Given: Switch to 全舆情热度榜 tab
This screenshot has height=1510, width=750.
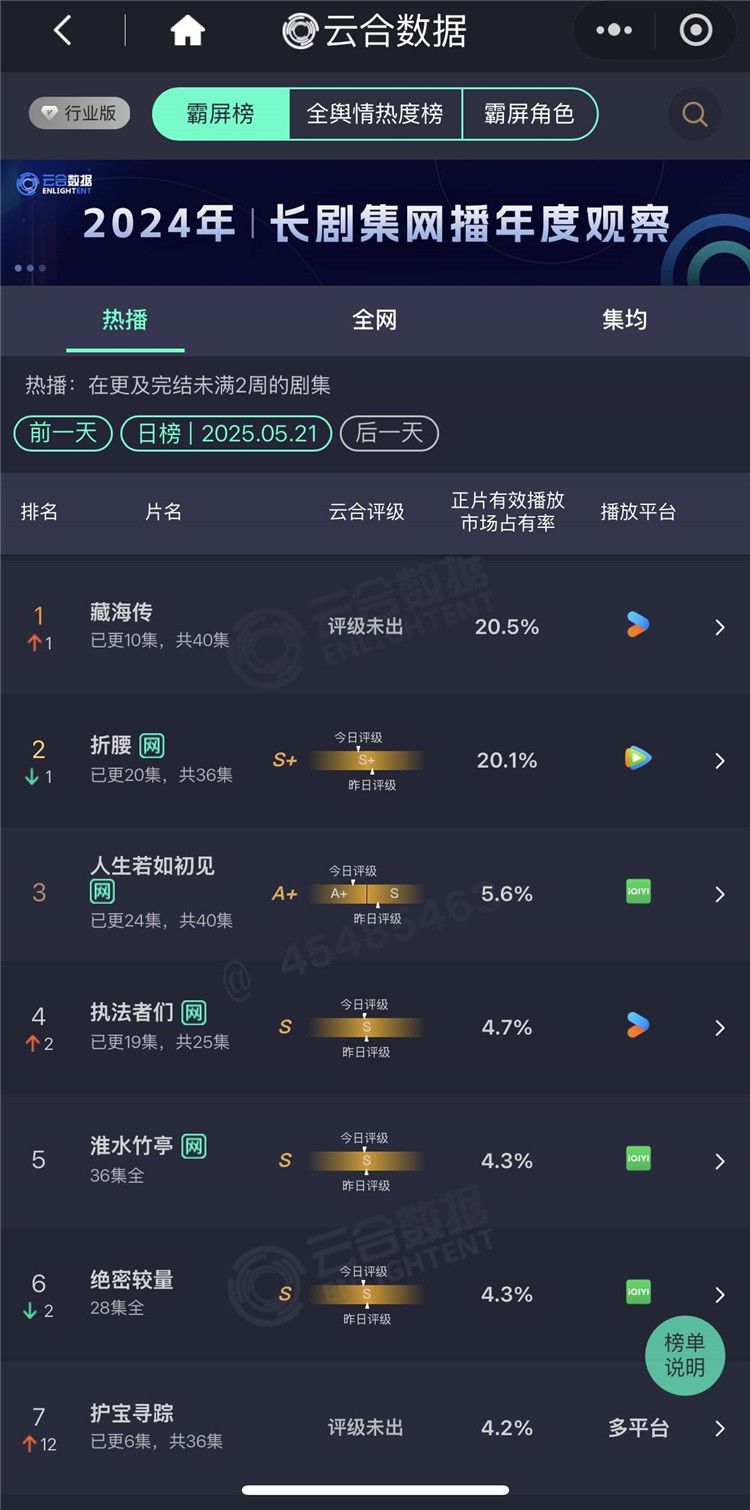Looking at the screenshot, I should [375, 114].
